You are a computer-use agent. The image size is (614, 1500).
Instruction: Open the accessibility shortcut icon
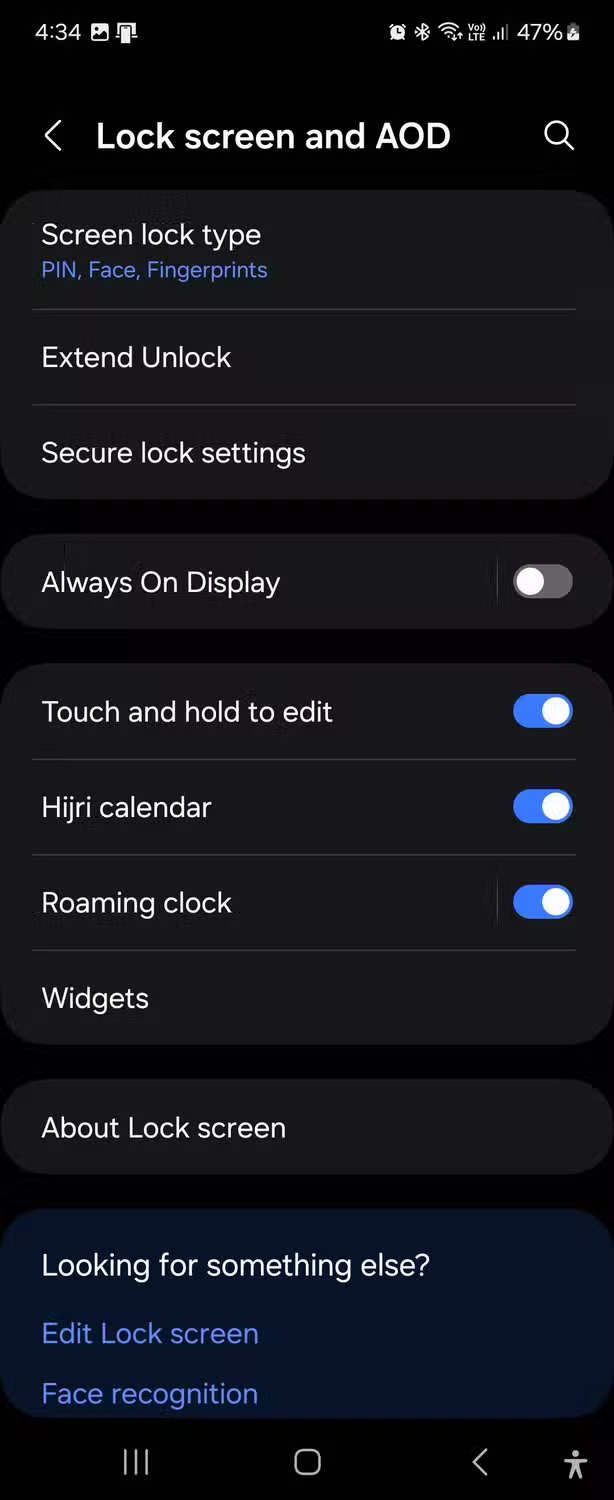tap(575, 1463)
